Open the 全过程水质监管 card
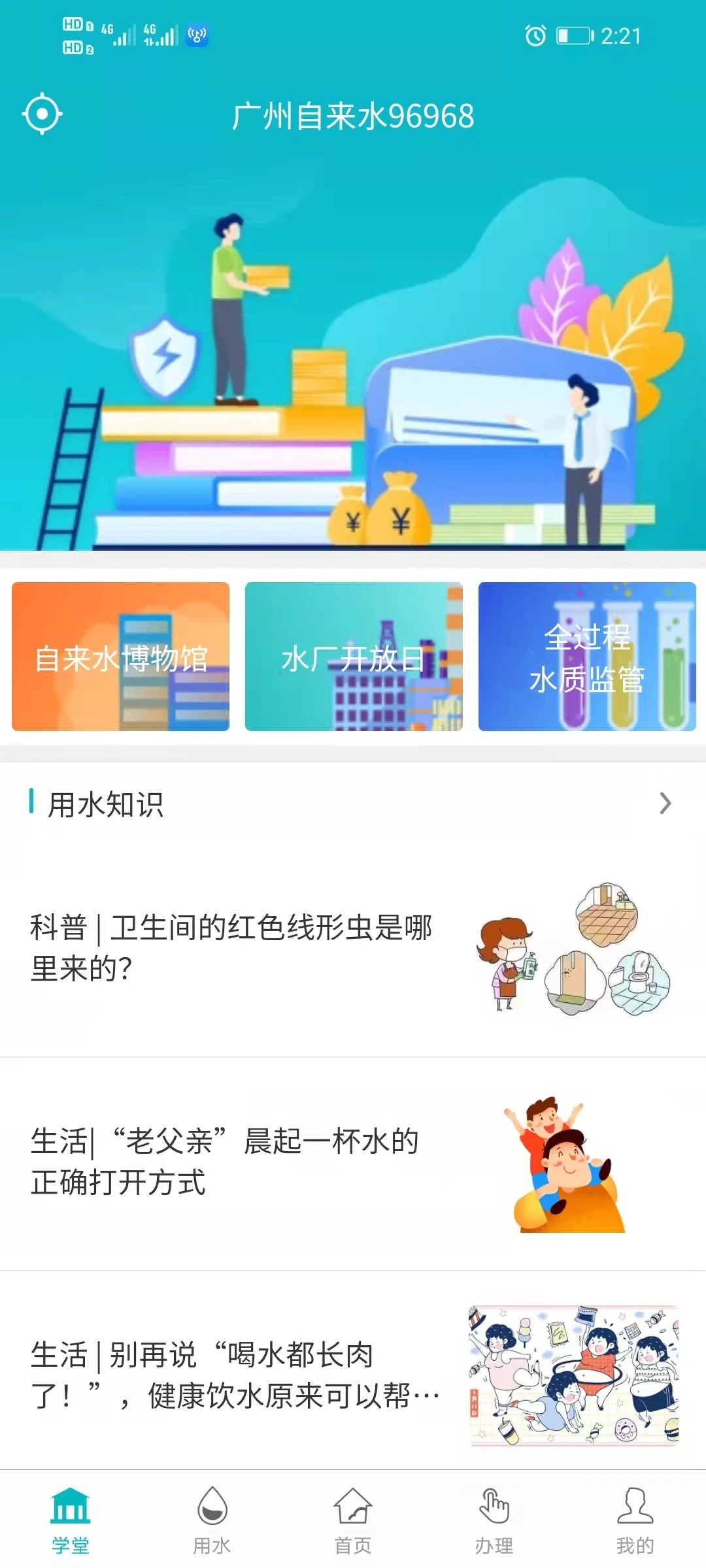This screenshot has height=1568, width=706. (587, 657)
